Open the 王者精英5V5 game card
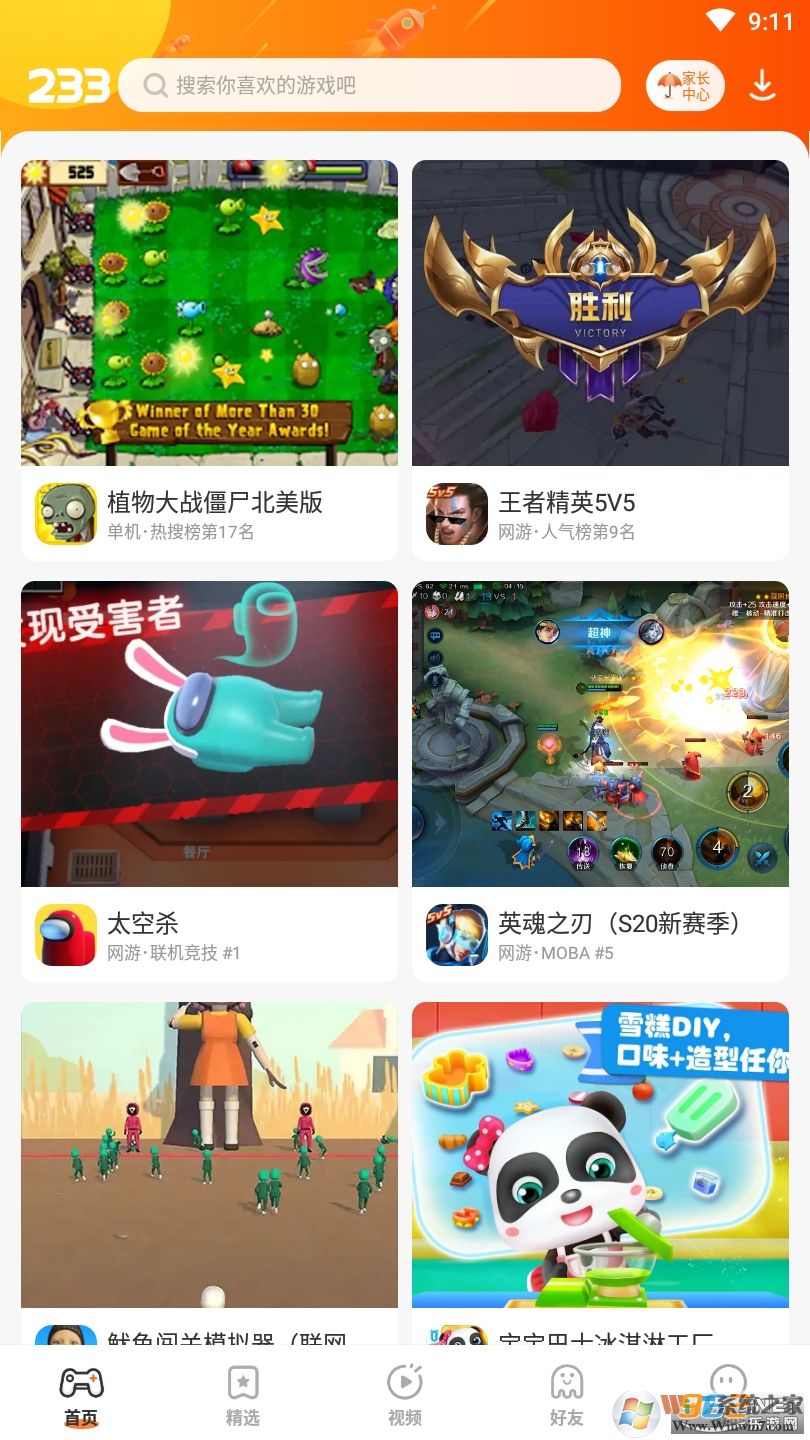This screenshot has height=1440, width=810. point(600,360)
